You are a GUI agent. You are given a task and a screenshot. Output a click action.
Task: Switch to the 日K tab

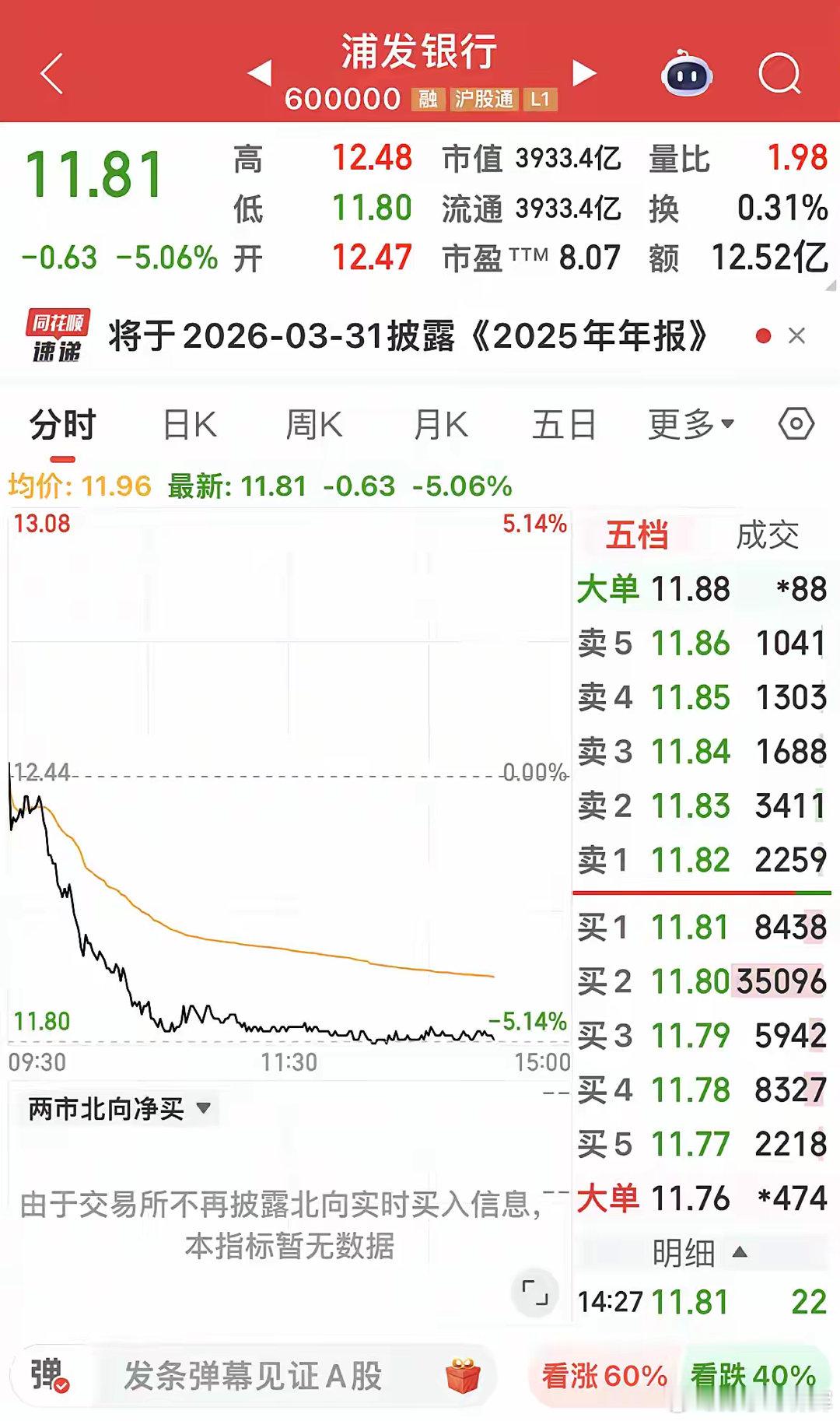click(189, 424)
